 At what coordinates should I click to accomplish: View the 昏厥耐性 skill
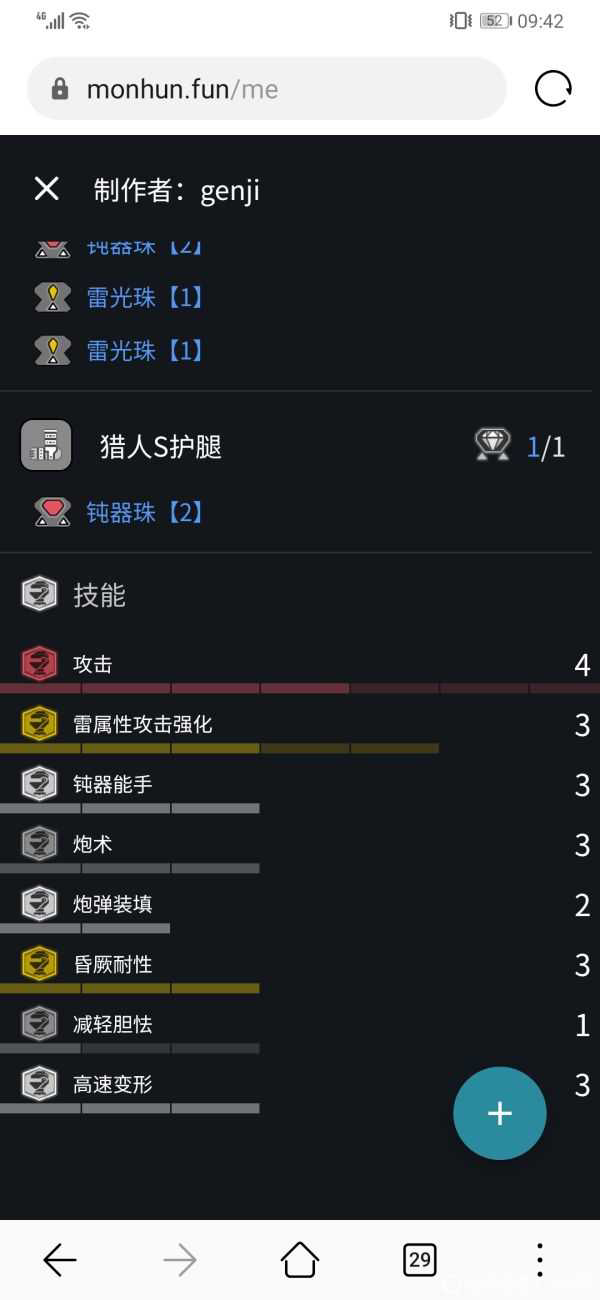pos(112,964)
